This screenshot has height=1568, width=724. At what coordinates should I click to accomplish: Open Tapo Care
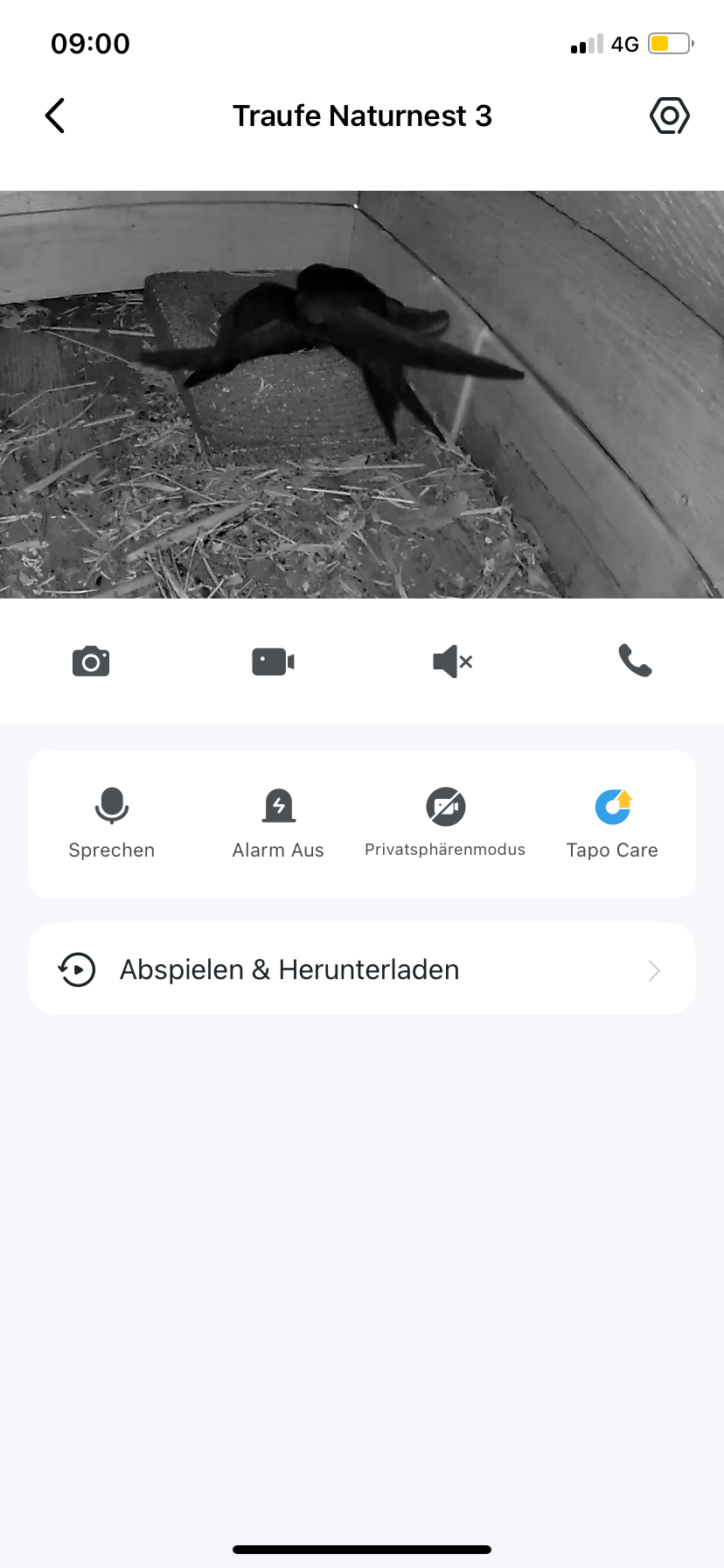pyautogui.click(x=612, y=822)
